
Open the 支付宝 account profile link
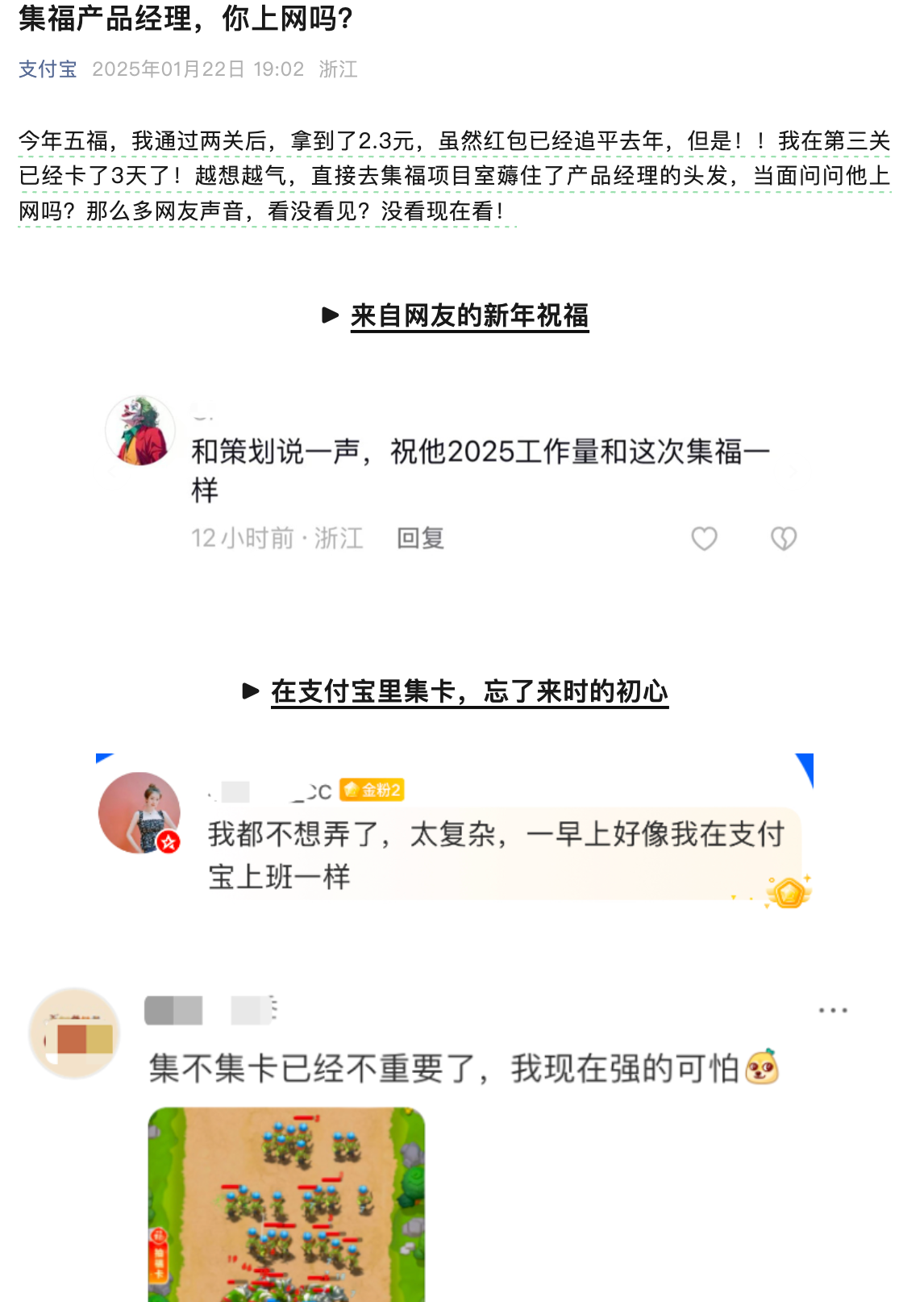48,69
